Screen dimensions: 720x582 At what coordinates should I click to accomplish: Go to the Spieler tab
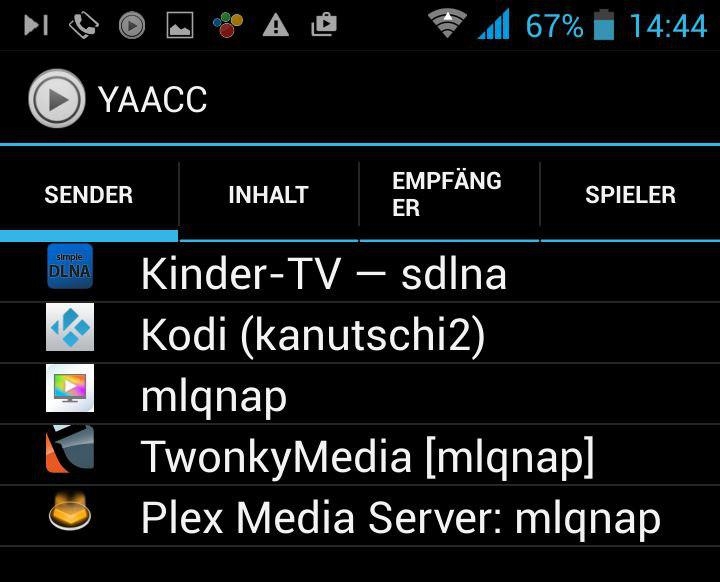[x=630, y=195]
